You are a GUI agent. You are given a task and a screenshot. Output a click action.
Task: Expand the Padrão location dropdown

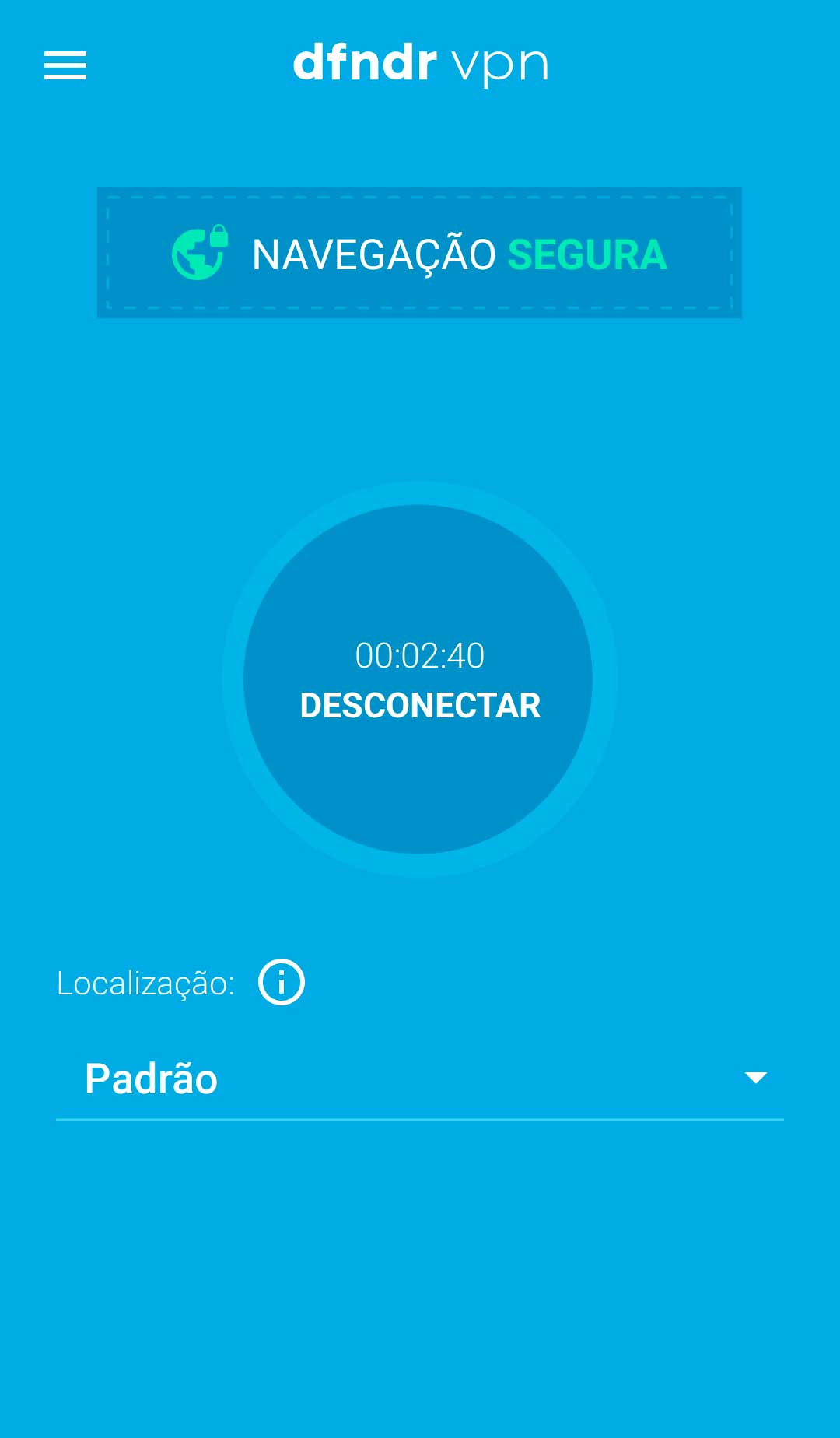tap(420, 1078)
